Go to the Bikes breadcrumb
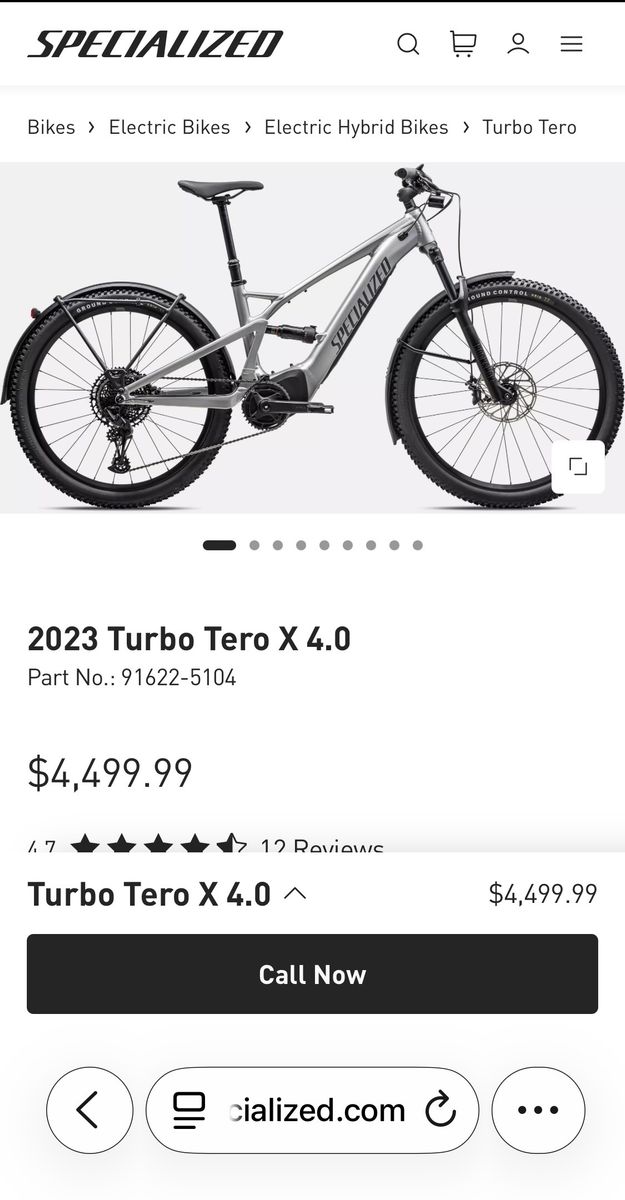Screen dimensions: 625x1200 click(51, 127)
